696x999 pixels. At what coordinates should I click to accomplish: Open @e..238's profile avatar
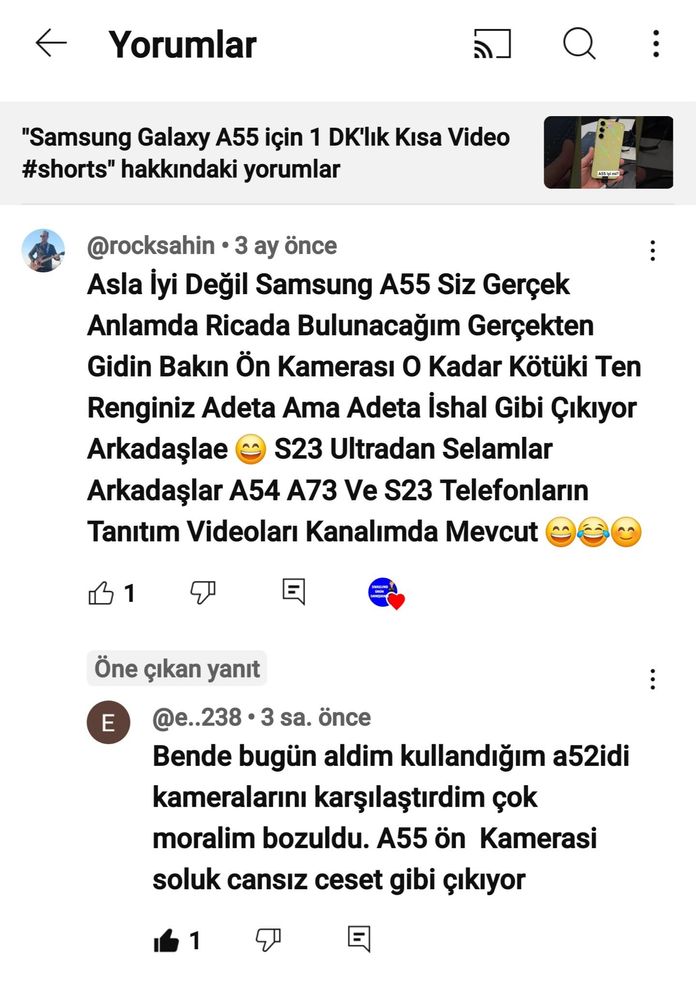click(108, 723)
